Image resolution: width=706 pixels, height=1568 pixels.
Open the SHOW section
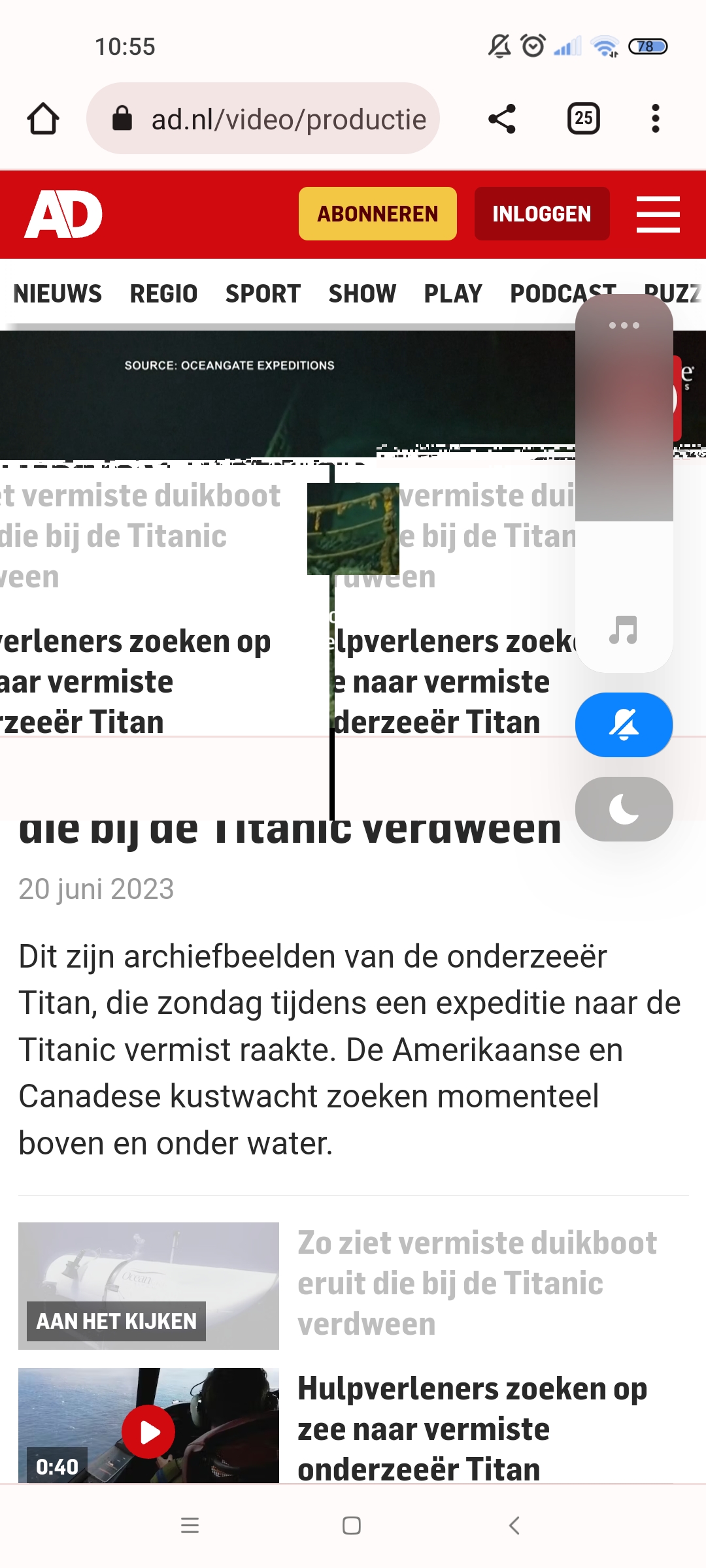[x=362, y=293]
